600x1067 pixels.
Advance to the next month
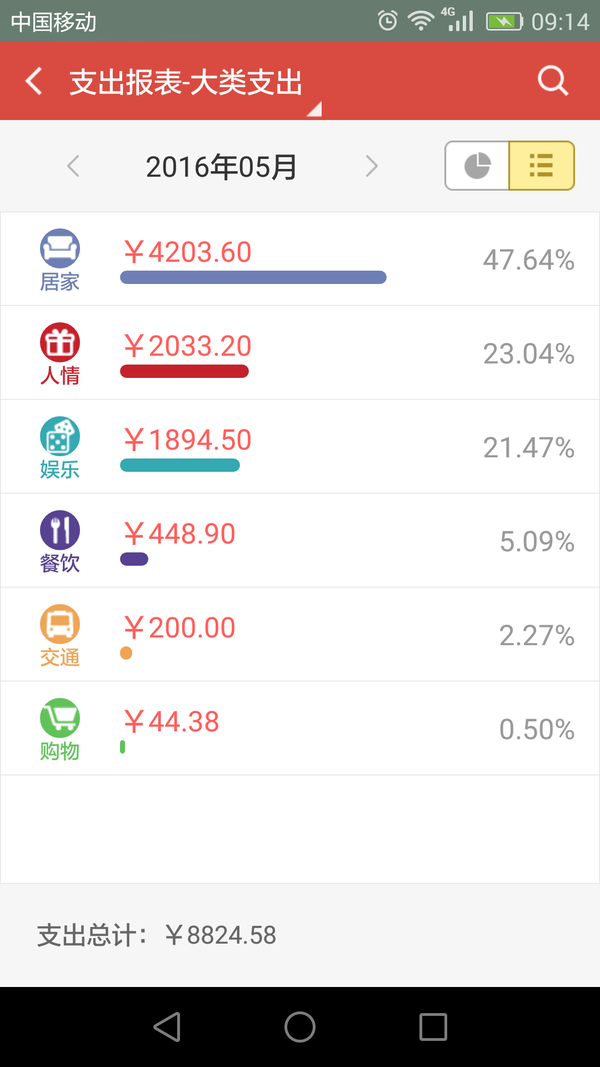[371, 166]
